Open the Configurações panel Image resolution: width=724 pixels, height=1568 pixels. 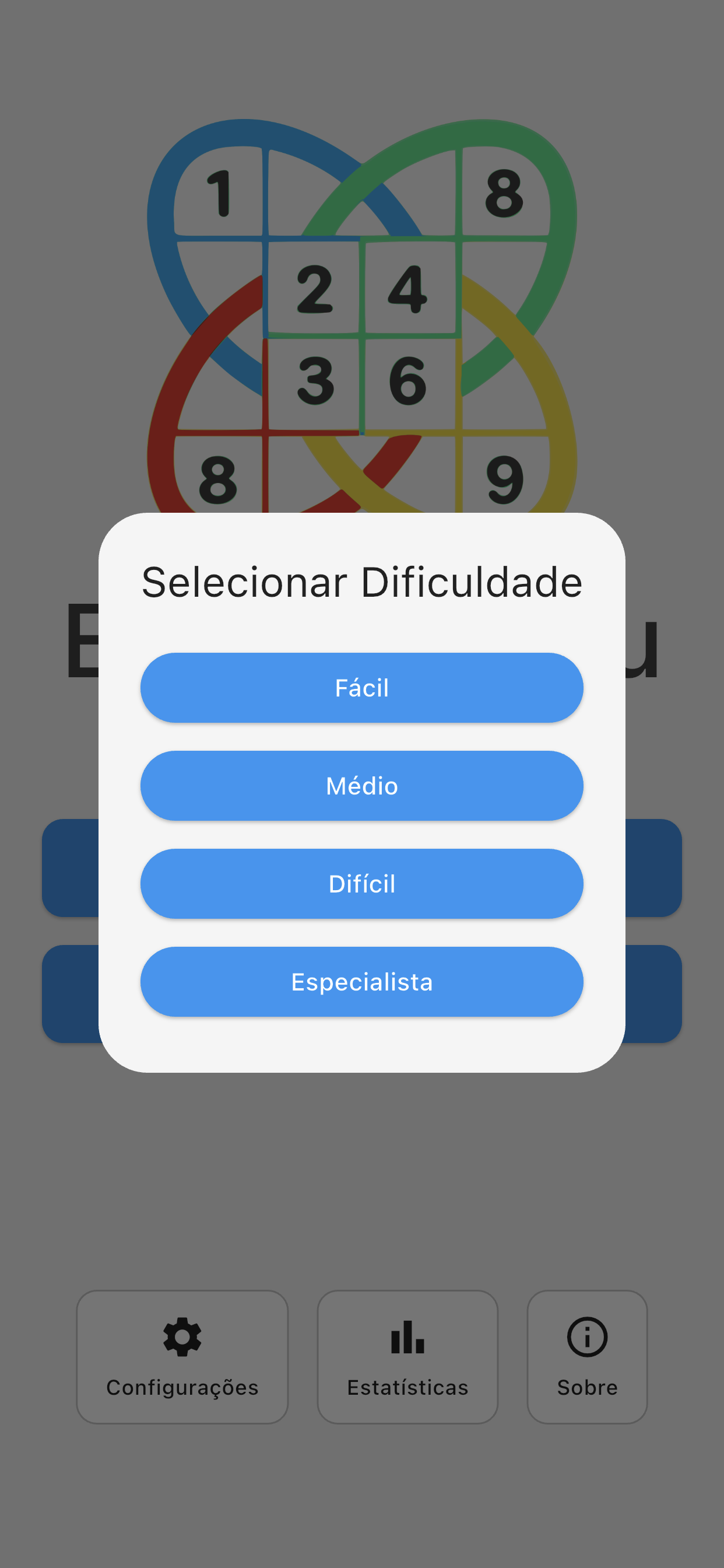tap(182, 1357)
